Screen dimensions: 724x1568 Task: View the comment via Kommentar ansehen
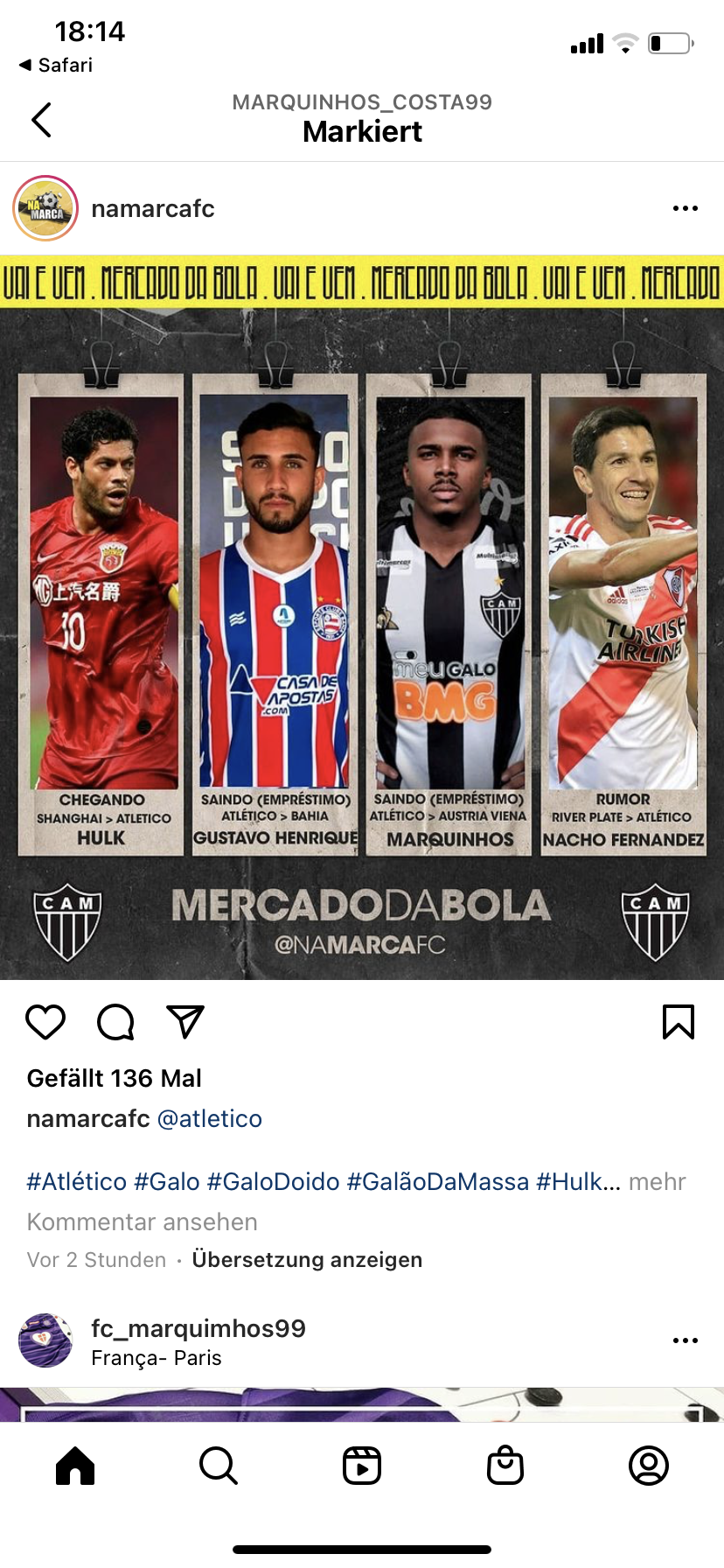point(143,1221)
